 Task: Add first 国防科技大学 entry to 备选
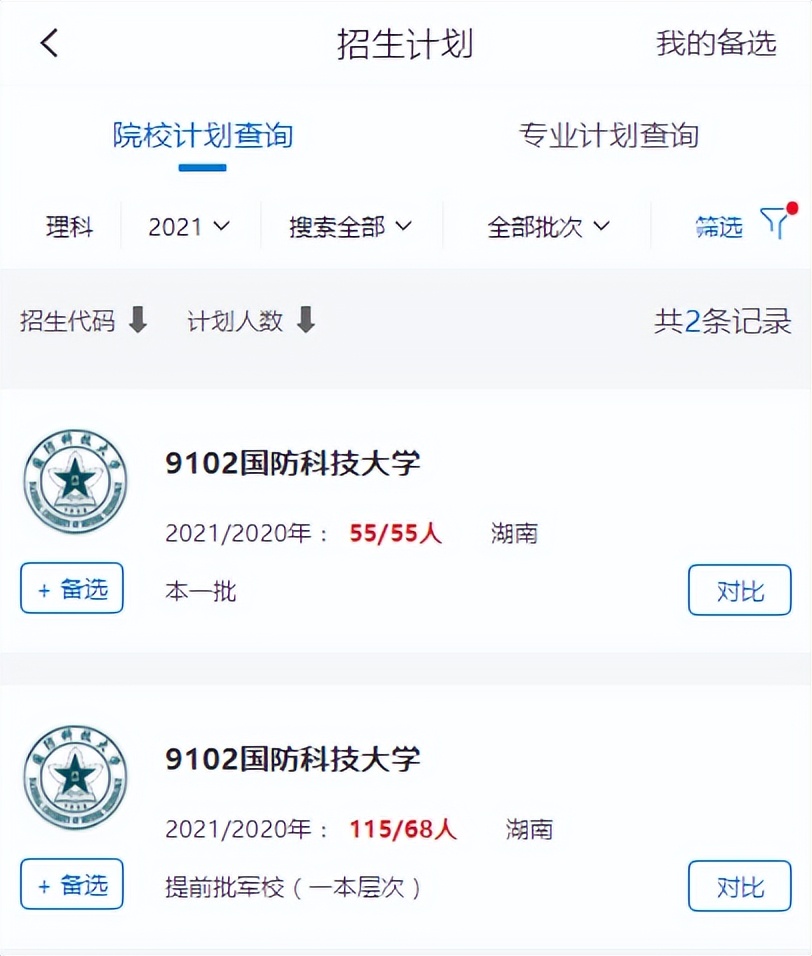click(71, 588)
